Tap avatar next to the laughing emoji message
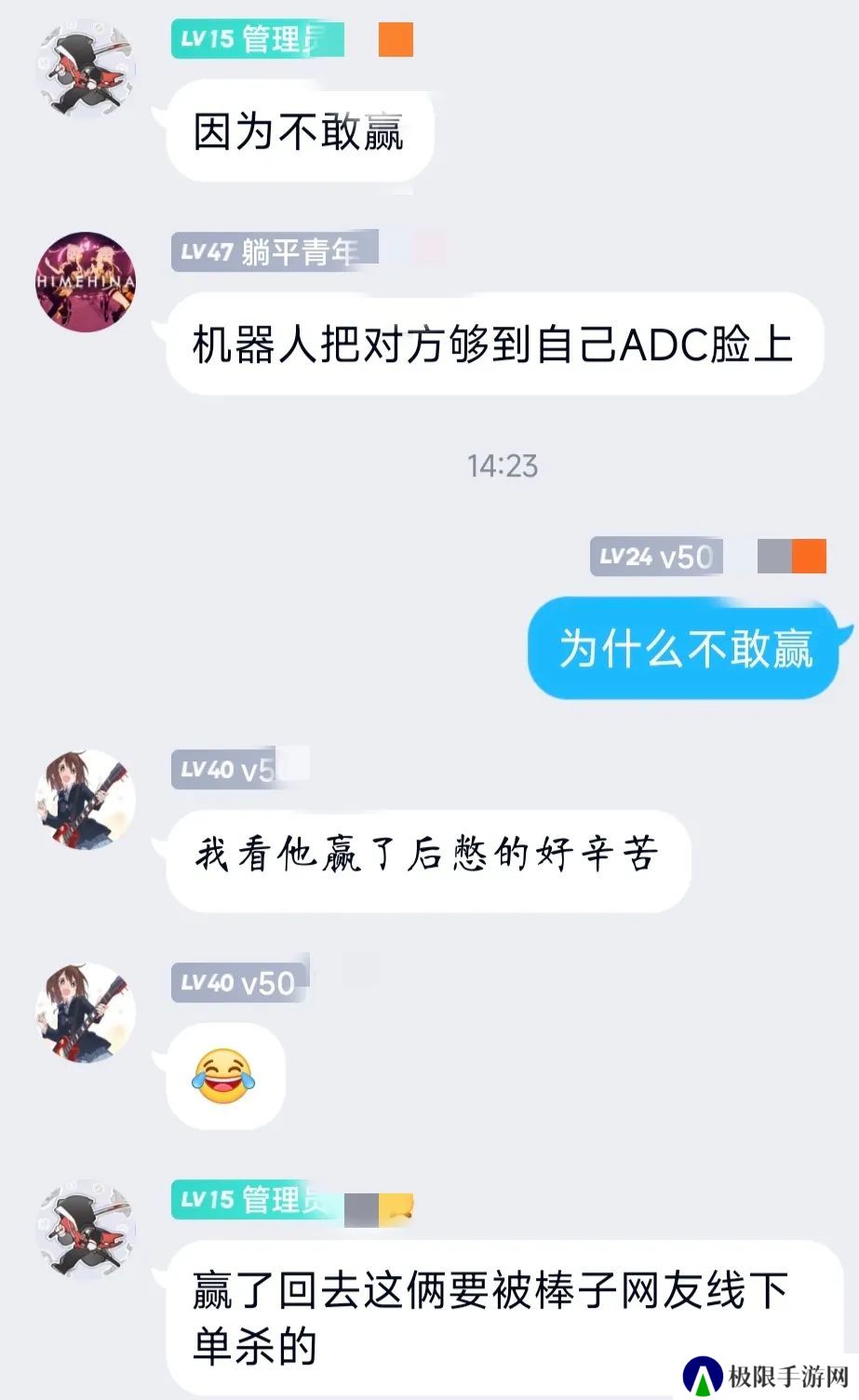The image size is (859, 1400). click(x=86, y=1013)
